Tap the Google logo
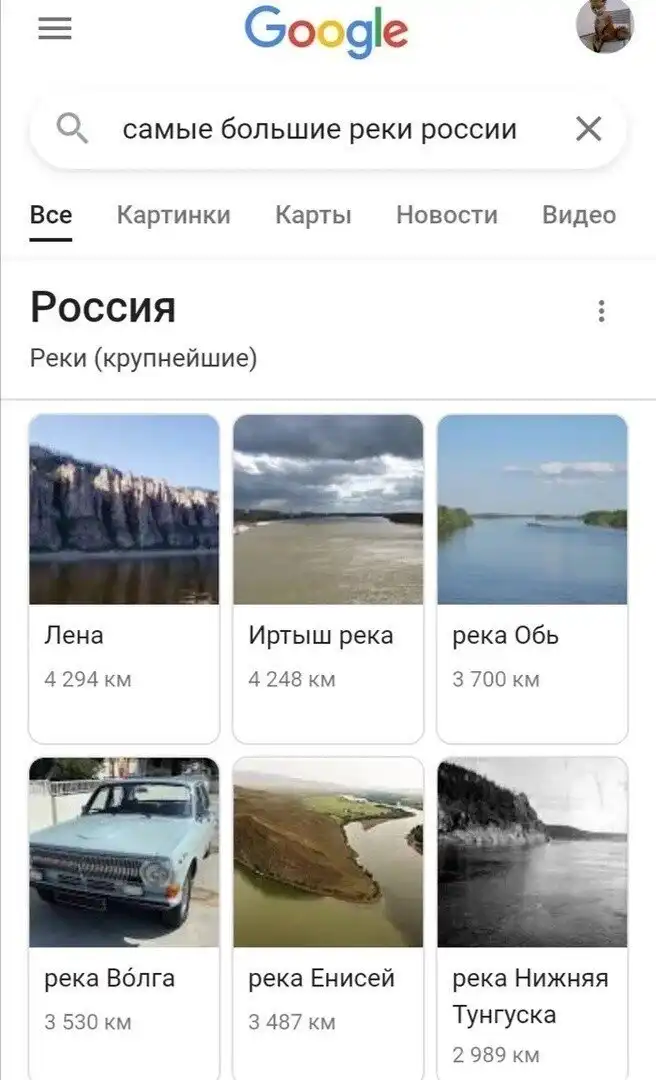656x1080 pixels. pyautogui.click(x=326, y=32)
